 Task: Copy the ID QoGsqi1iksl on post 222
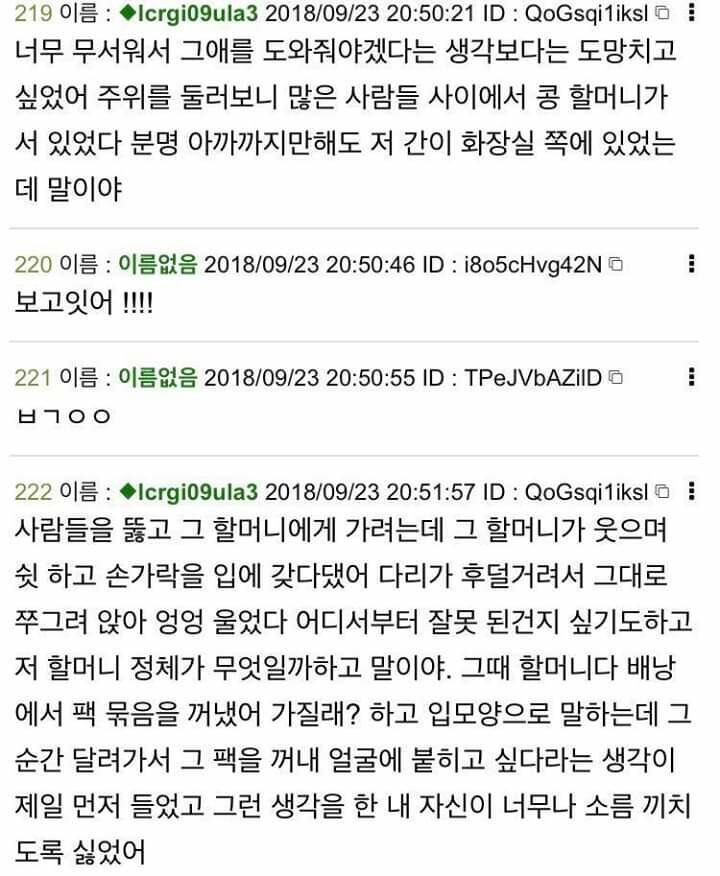coord(661,492)
